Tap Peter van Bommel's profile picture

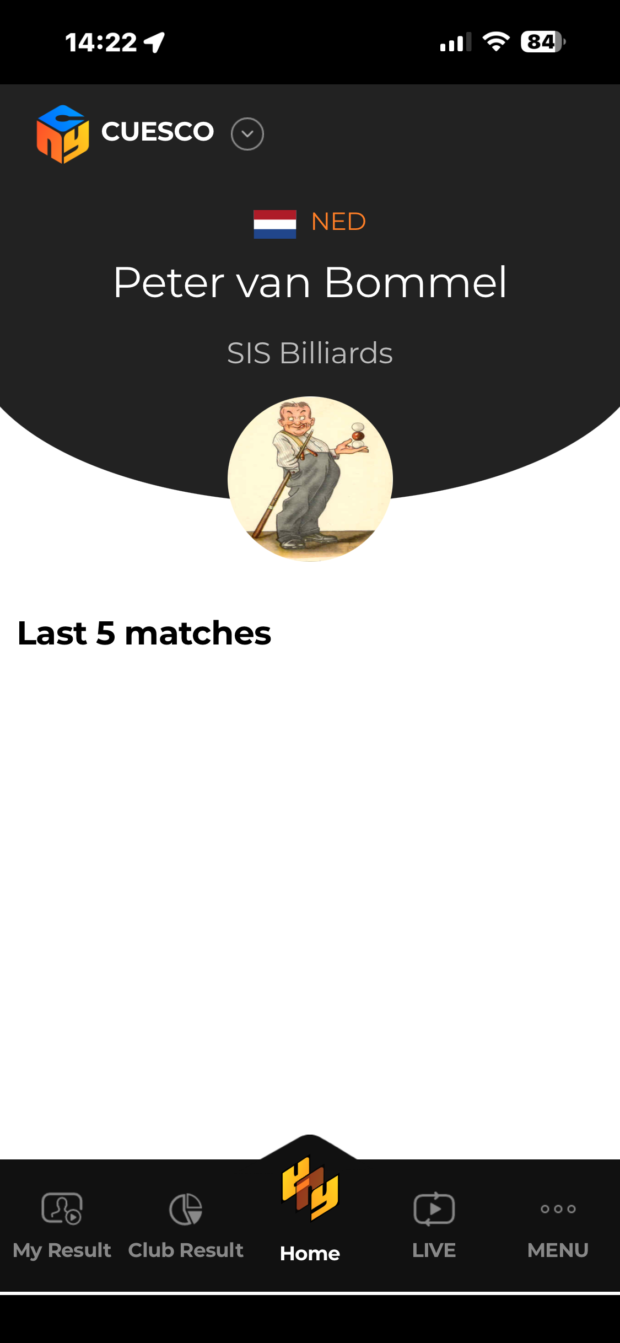[x=310, y=479]
